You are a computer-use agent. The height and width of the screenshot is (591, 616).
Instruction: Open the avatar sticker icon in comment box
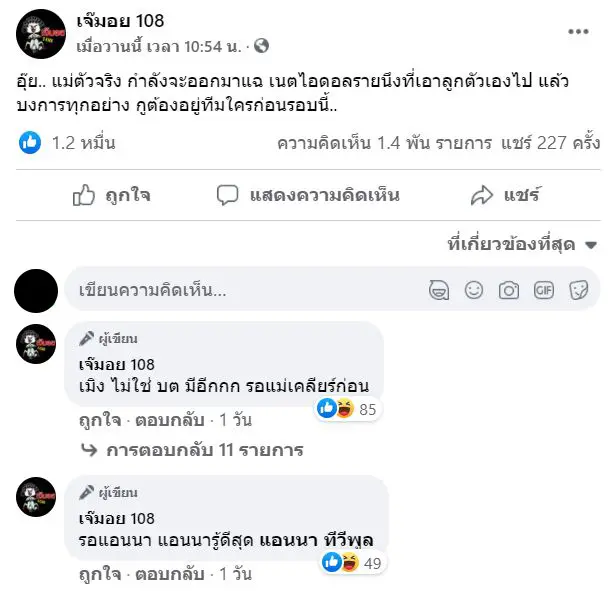[x=439, y=290]
